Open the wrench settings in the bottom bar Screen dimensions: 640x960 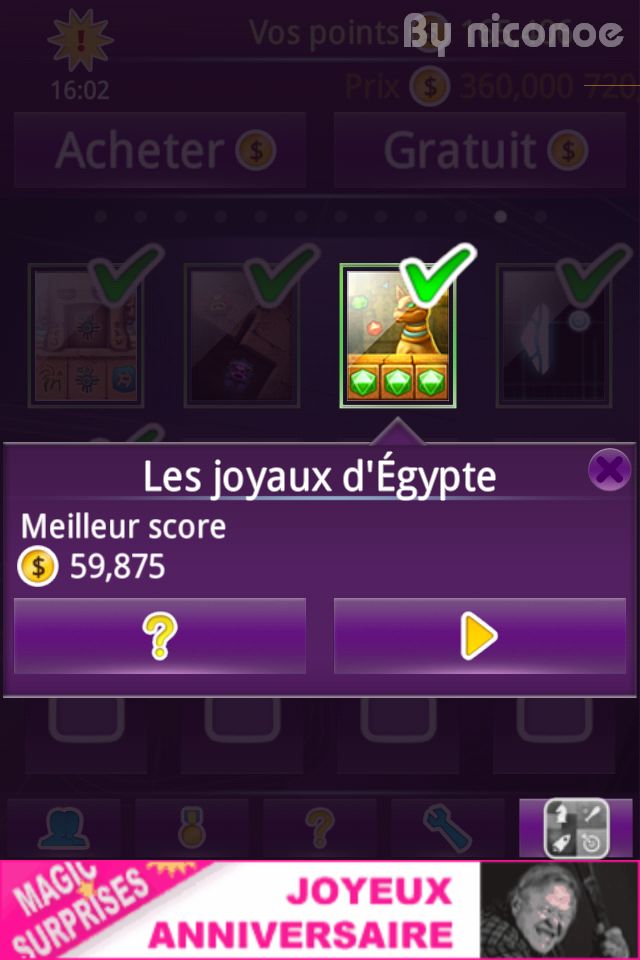[447, 828]
